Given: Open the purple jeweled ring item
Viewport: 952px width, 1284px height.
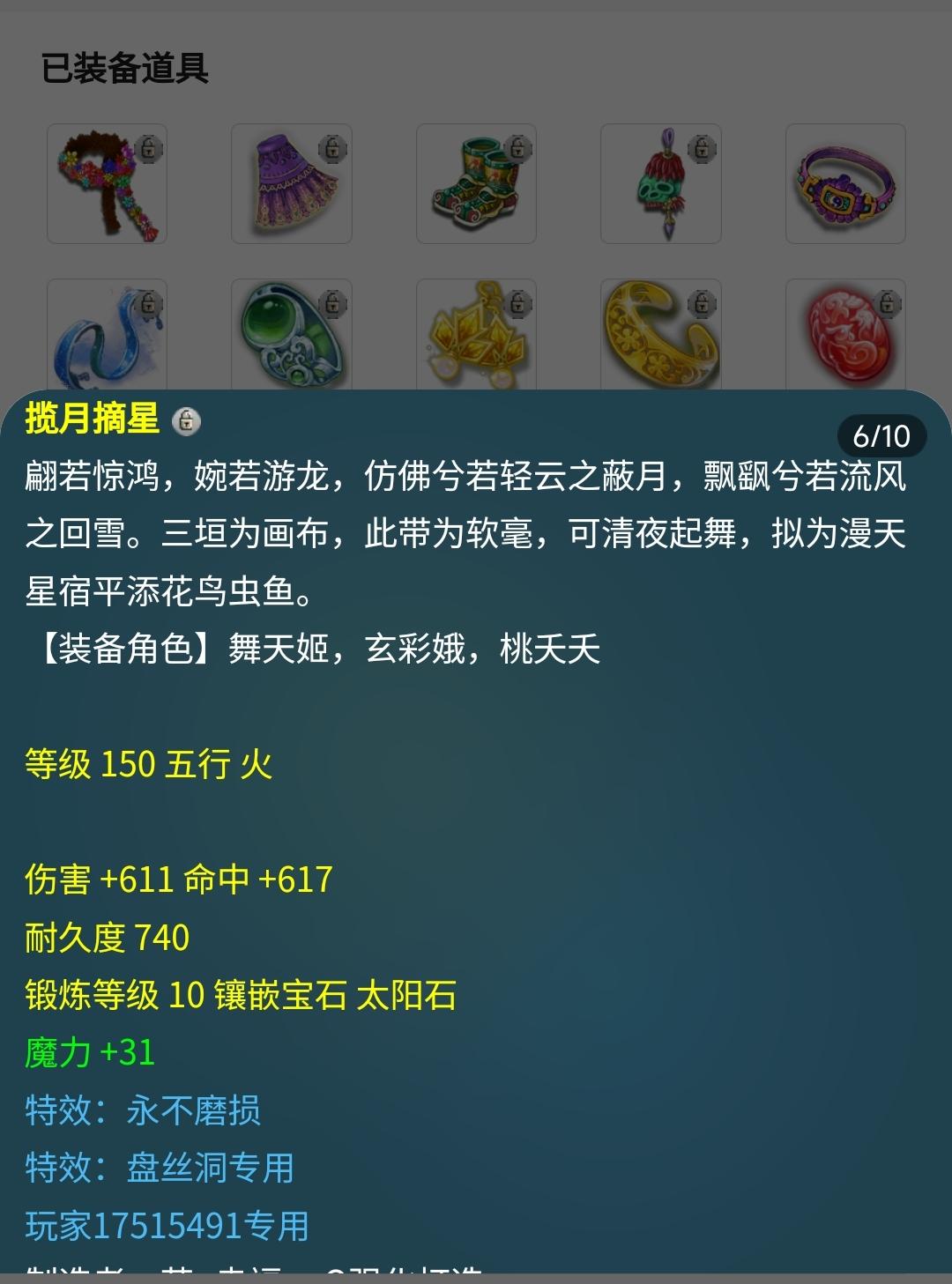Looking at the screenshot, I should coord(845,183).
